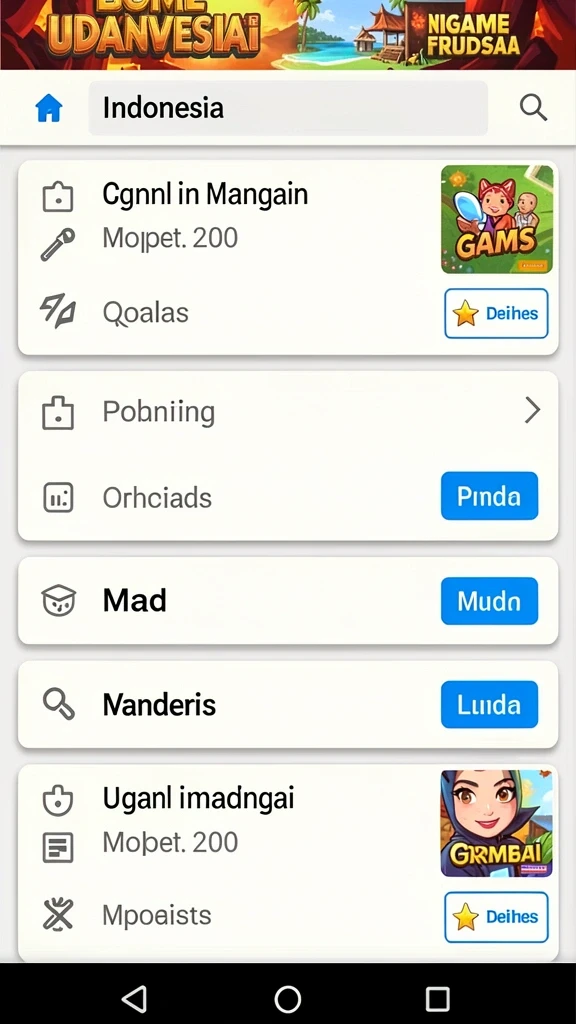
Task: Tap the blue home icon
Action: click(x=49, y=108)
